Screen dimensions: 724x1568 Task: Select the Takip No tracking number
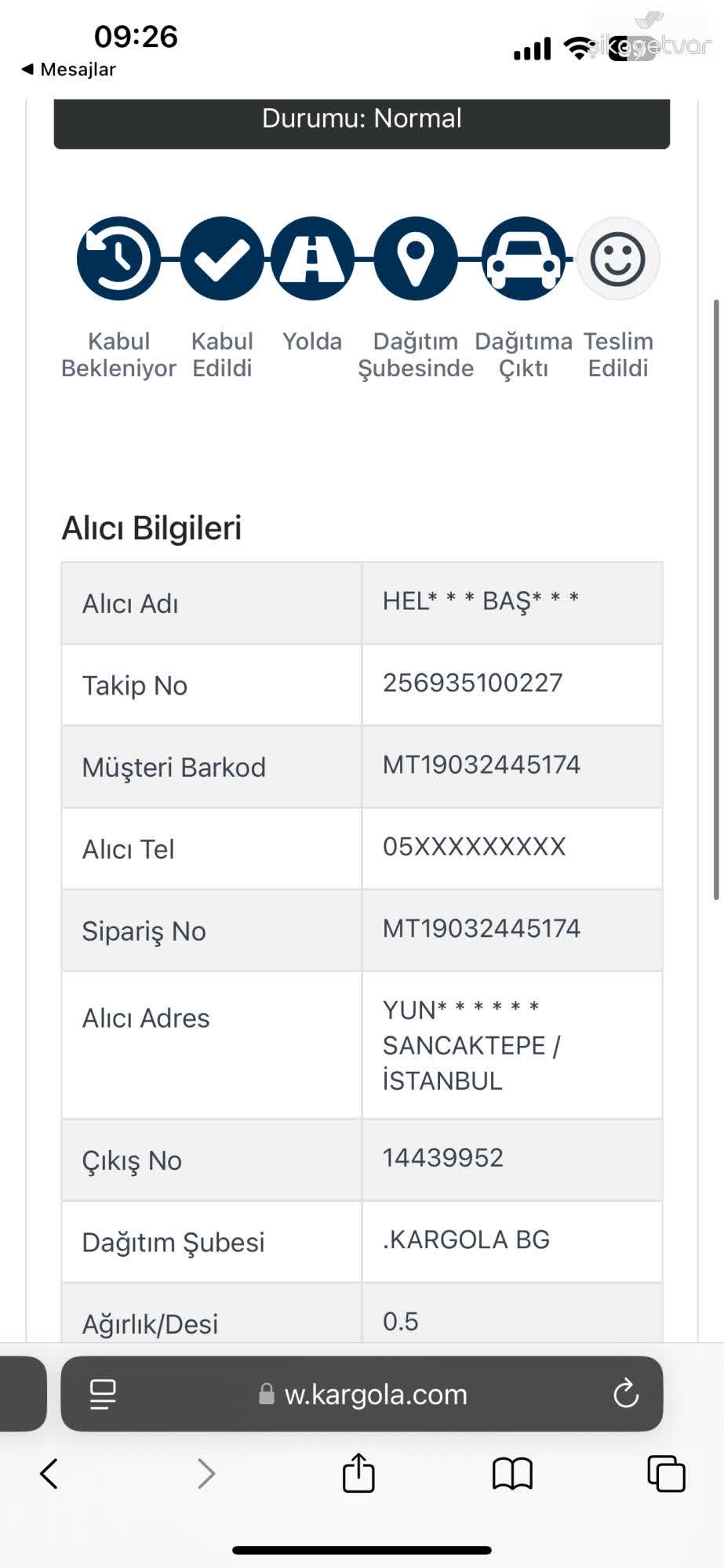pos(471,683)
